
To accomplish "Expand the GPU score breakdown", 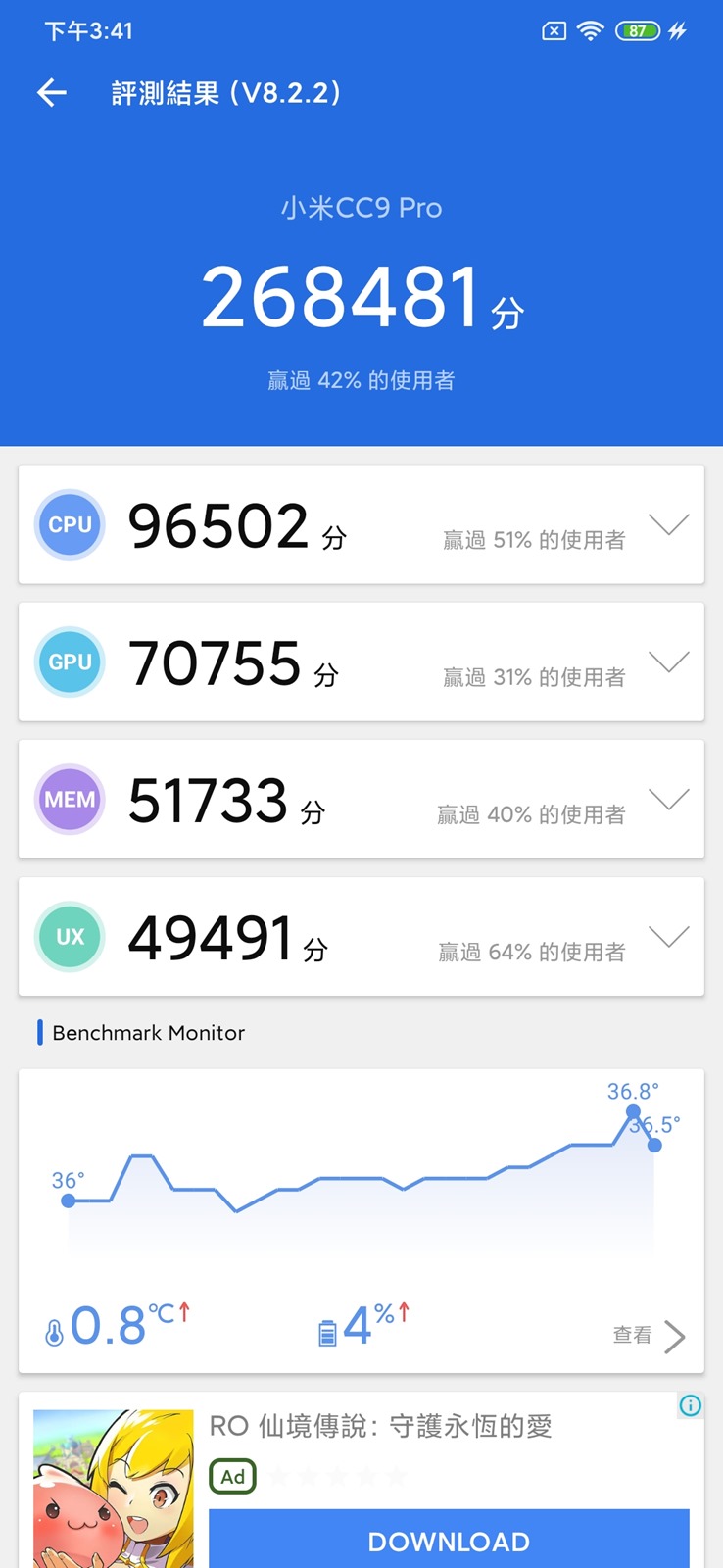I will click(669, 662).
